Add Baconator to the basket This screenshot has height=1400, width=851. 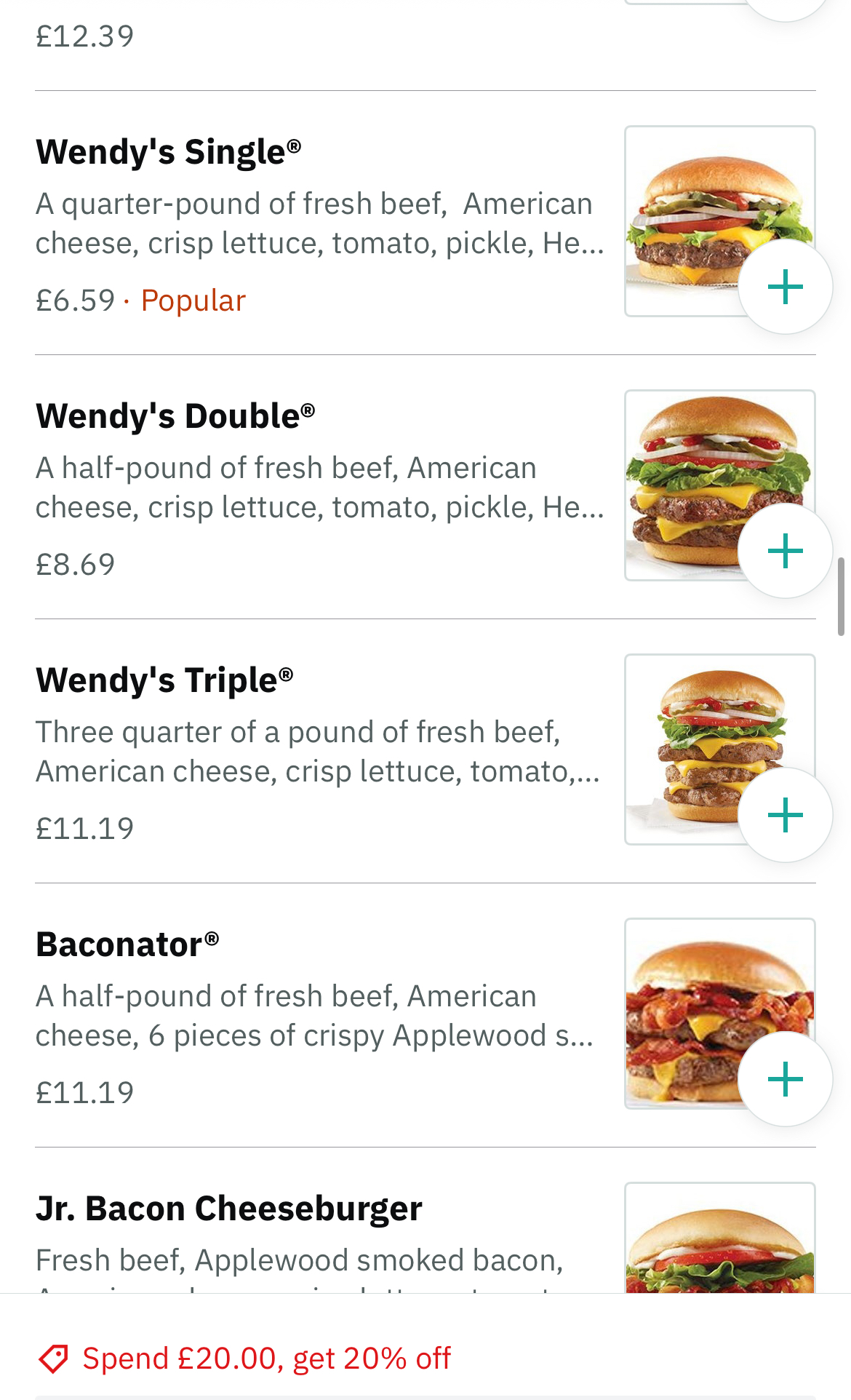785,1079
